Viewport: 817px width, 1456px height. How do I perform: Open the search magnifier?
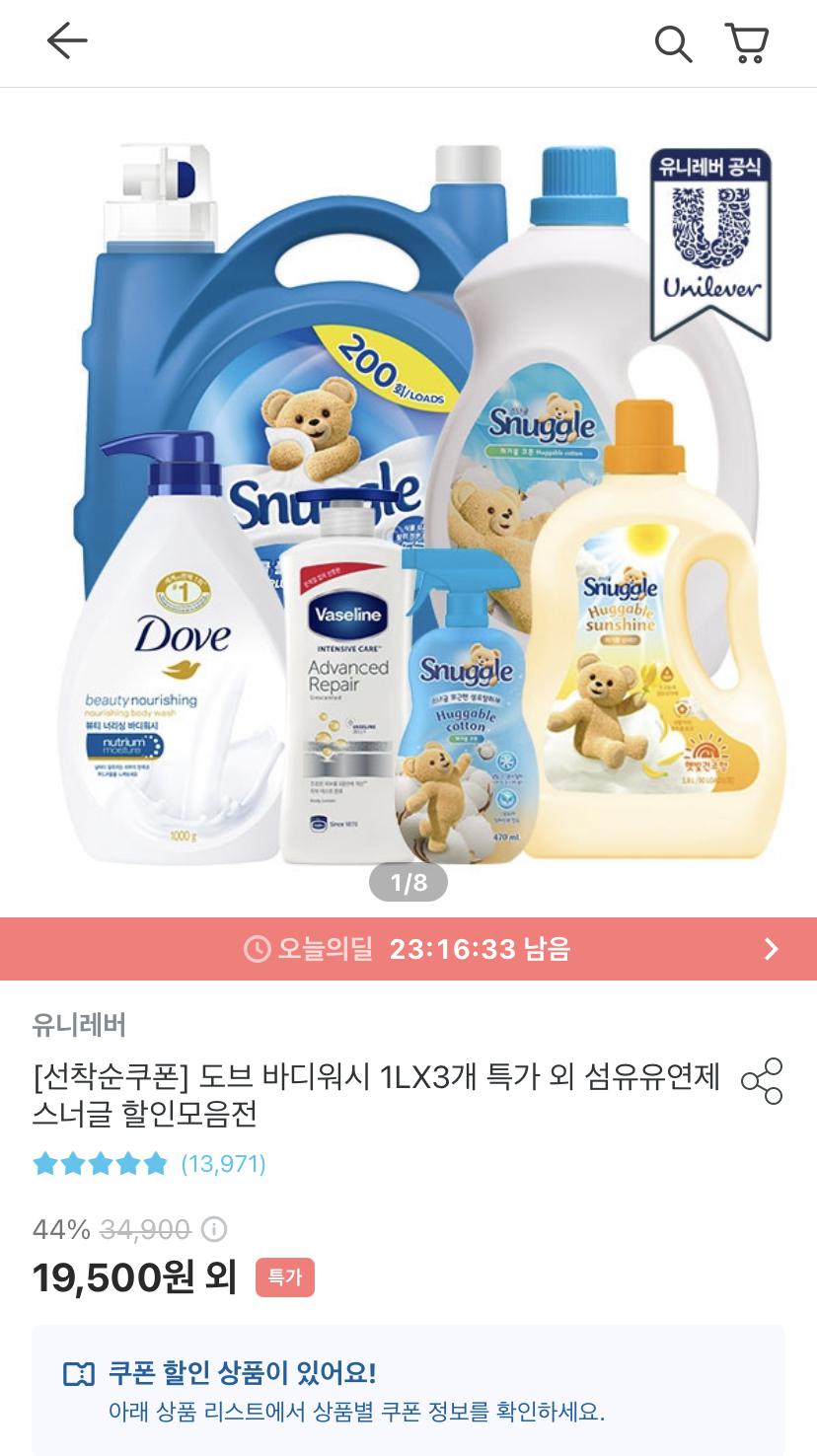tap(673, 43)
